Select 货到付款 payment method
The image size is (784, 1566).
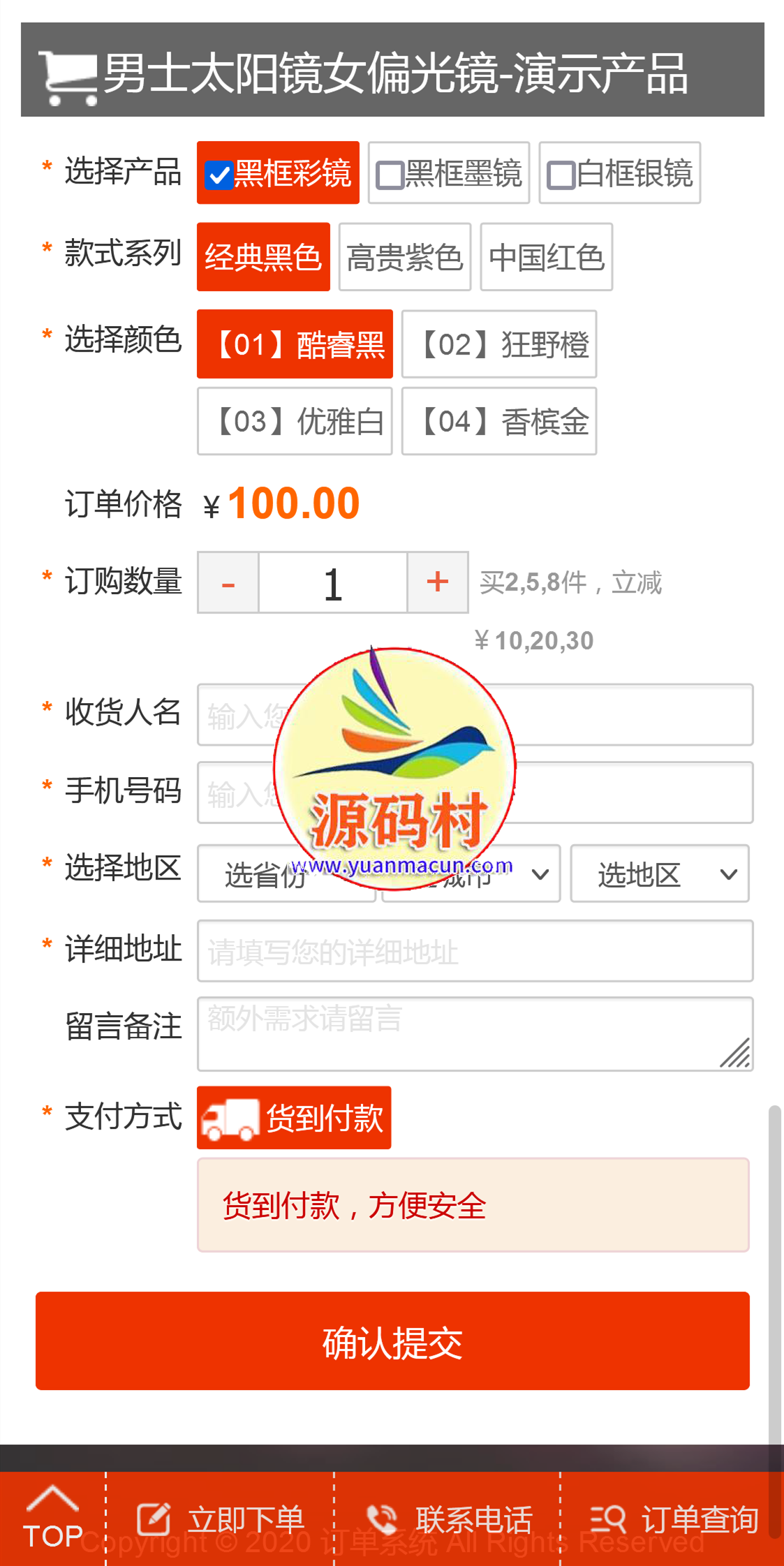[x=294, y=1117]
